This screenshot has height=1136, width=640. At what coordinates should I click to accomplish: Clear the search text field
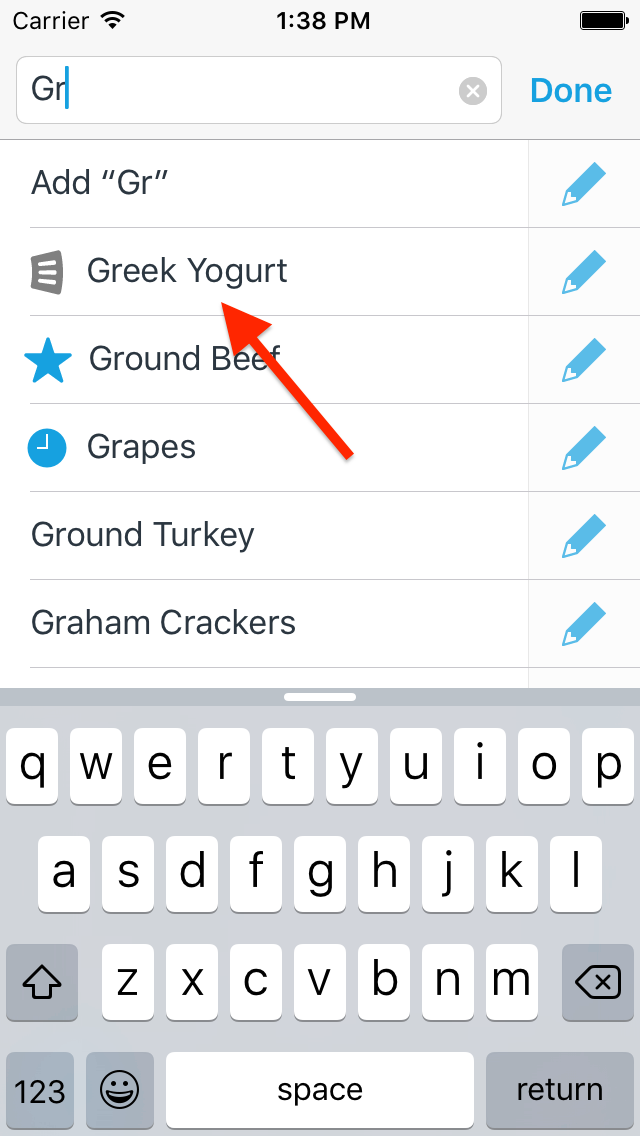[x=473, y=91]
